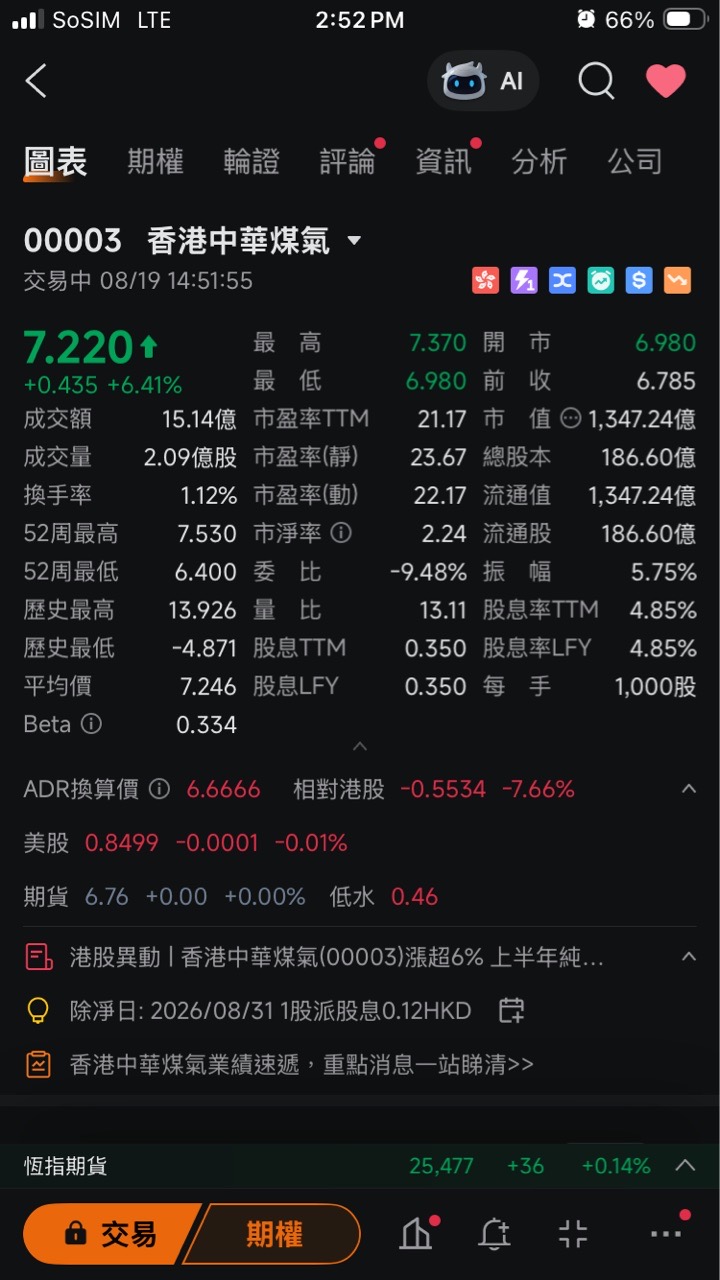Open the price alert bell icon
This screenshot has width=720, height=1280.
(x=494, y=1235)
